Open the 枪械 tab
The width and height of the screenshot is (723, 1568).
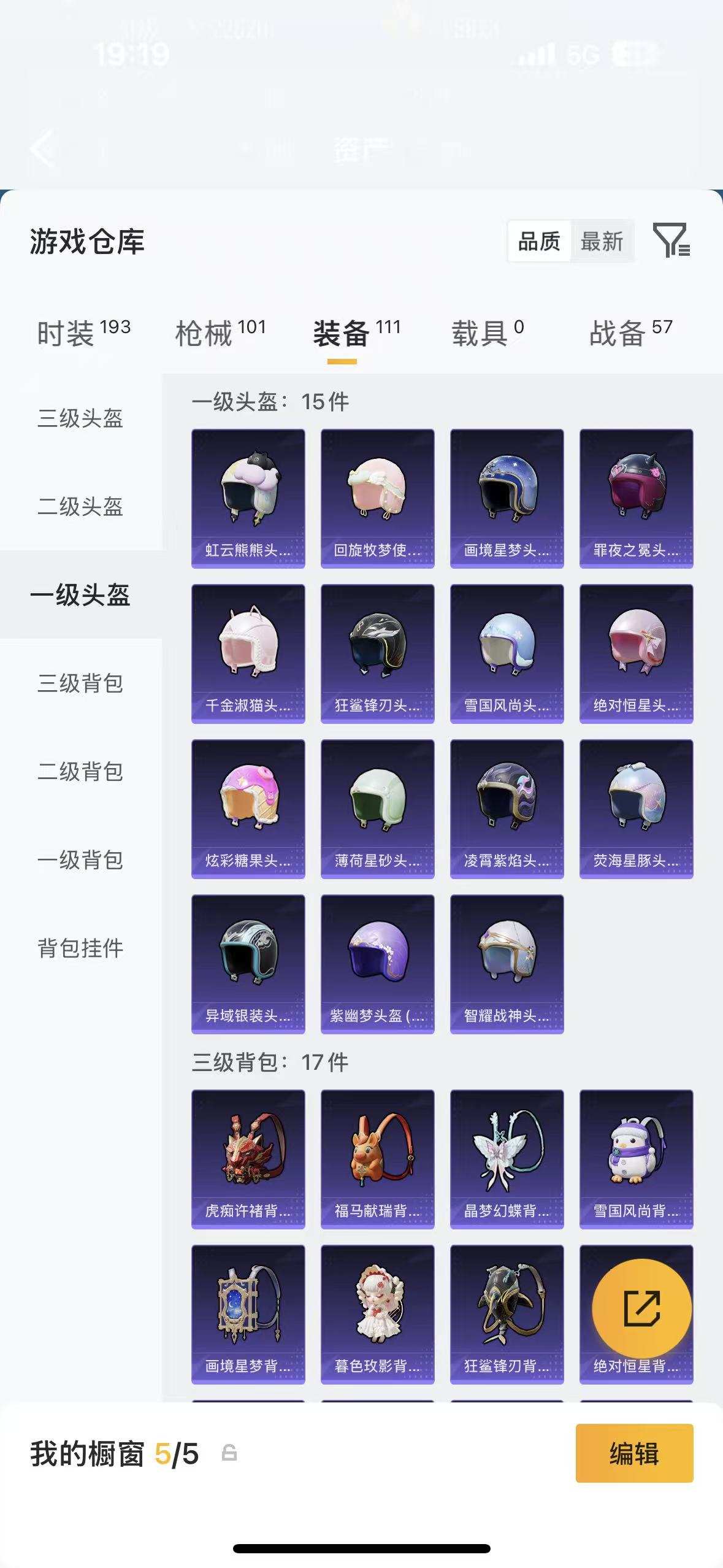[220, 333]
